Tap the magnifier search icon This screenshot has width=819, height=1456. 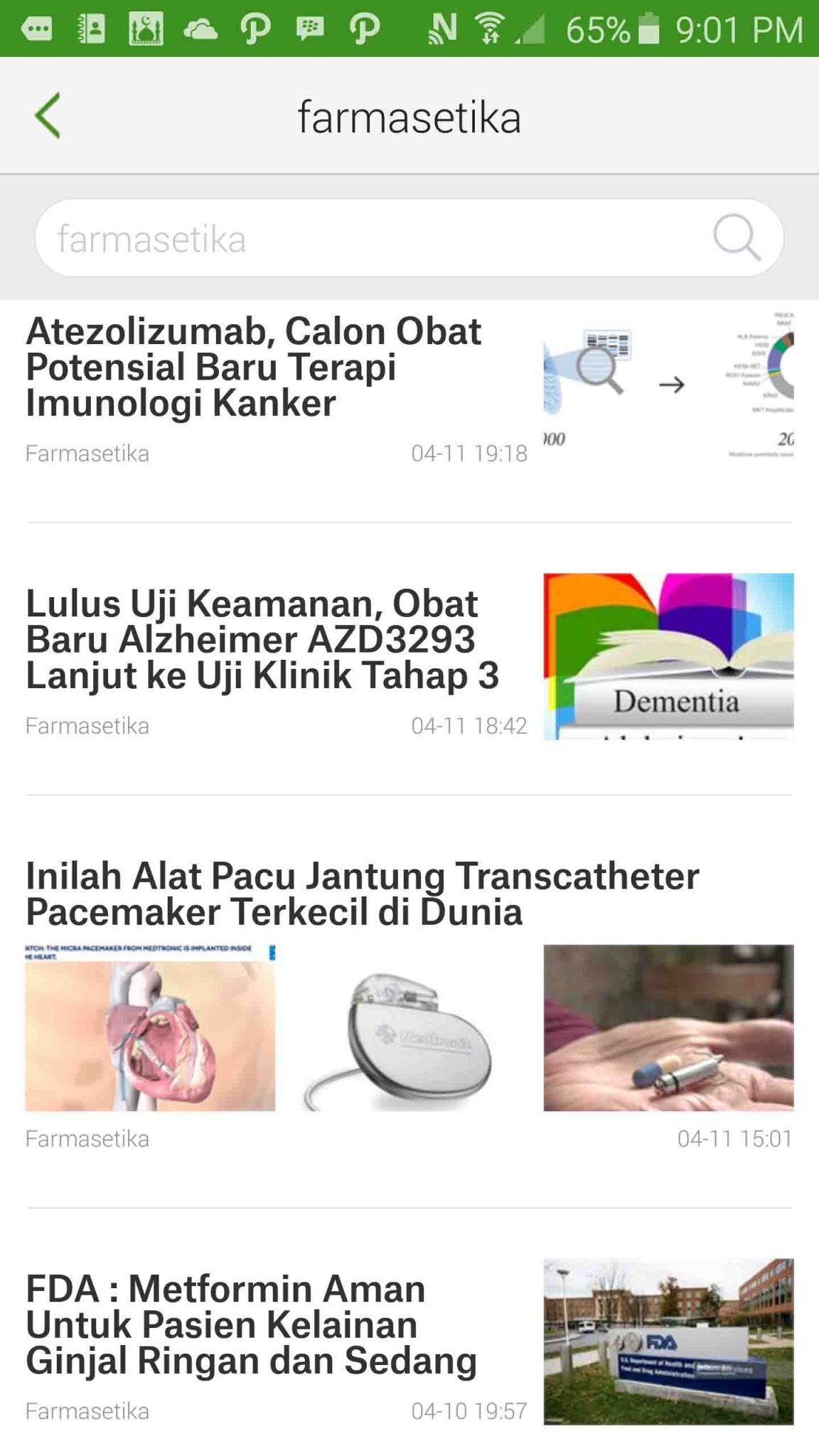(x=737, y=238)
